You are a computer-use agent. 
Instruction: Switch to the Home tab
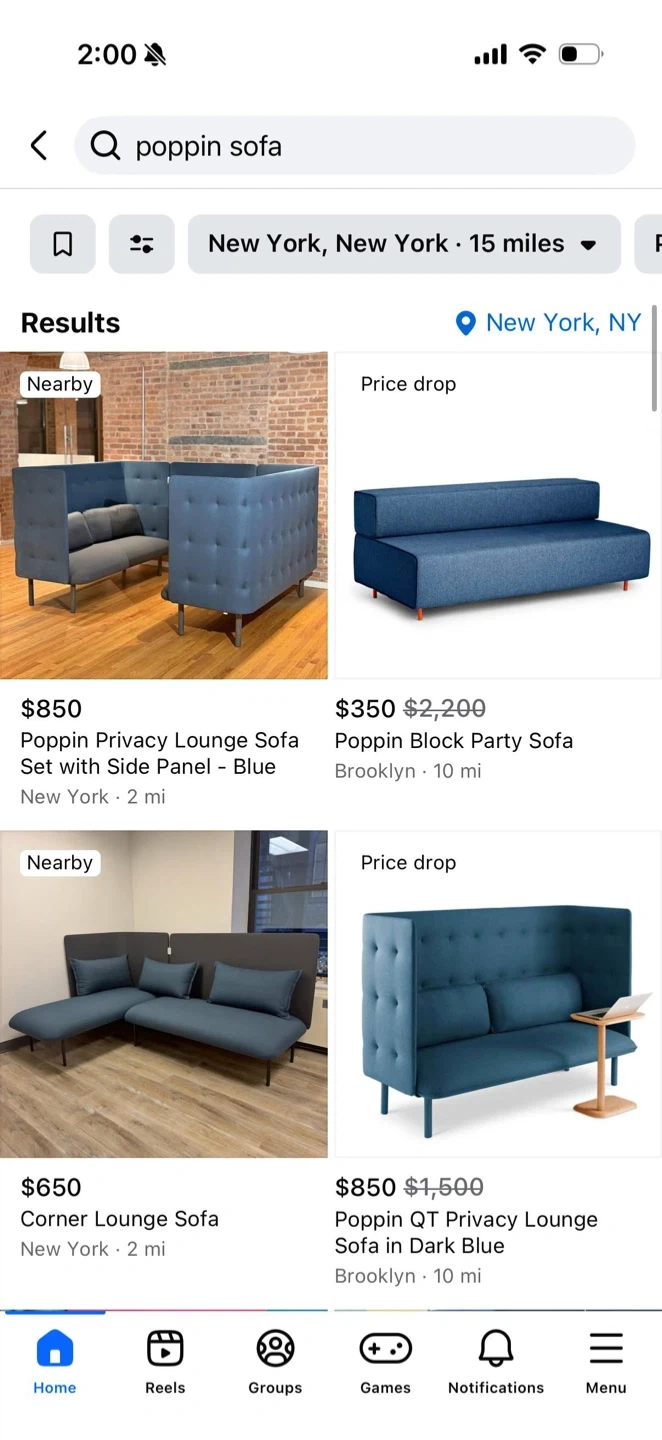pyautogui.click(x=55, y=1361)
